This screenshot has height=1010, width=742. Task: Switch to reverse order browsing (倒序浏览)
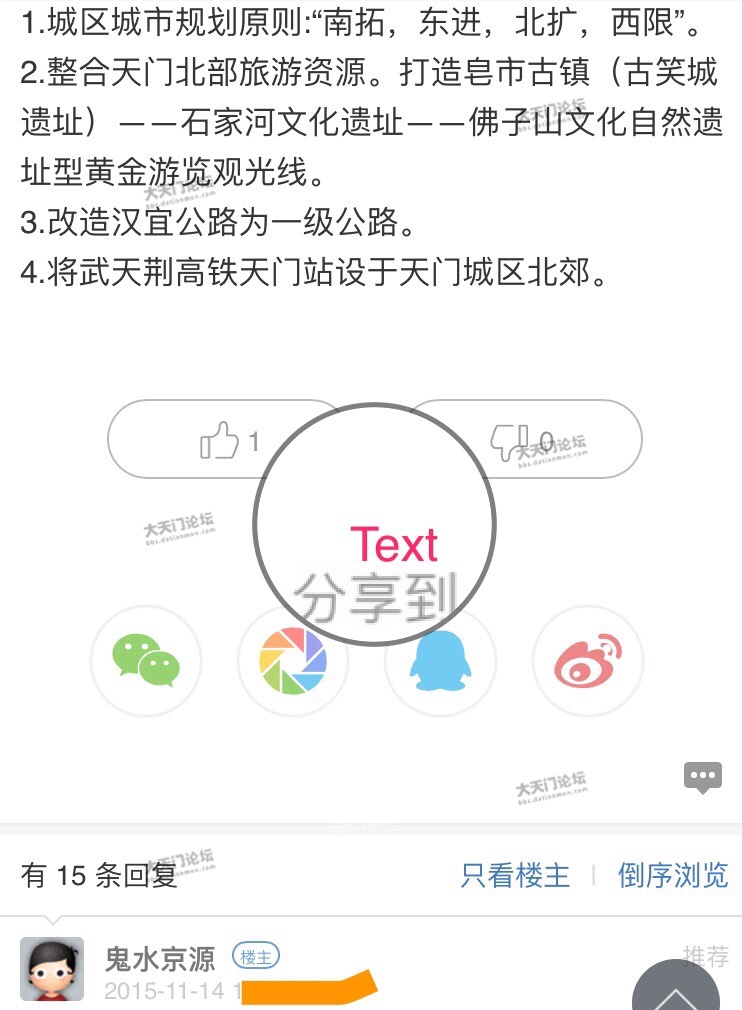pyautogui.click(x=672, y=875)
